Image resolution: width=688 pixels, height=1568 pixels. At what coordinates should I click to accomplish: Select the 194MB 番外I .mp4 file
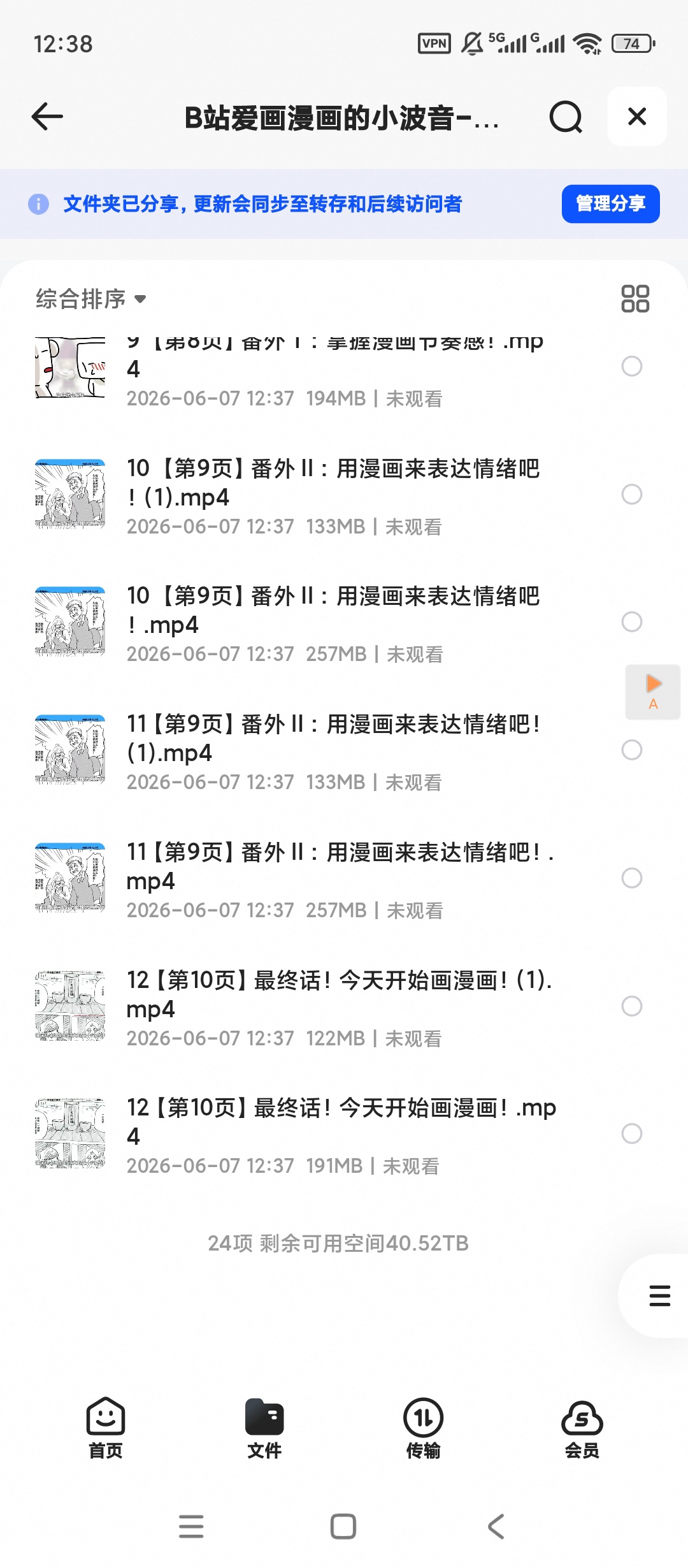click(x=631, y=367)
